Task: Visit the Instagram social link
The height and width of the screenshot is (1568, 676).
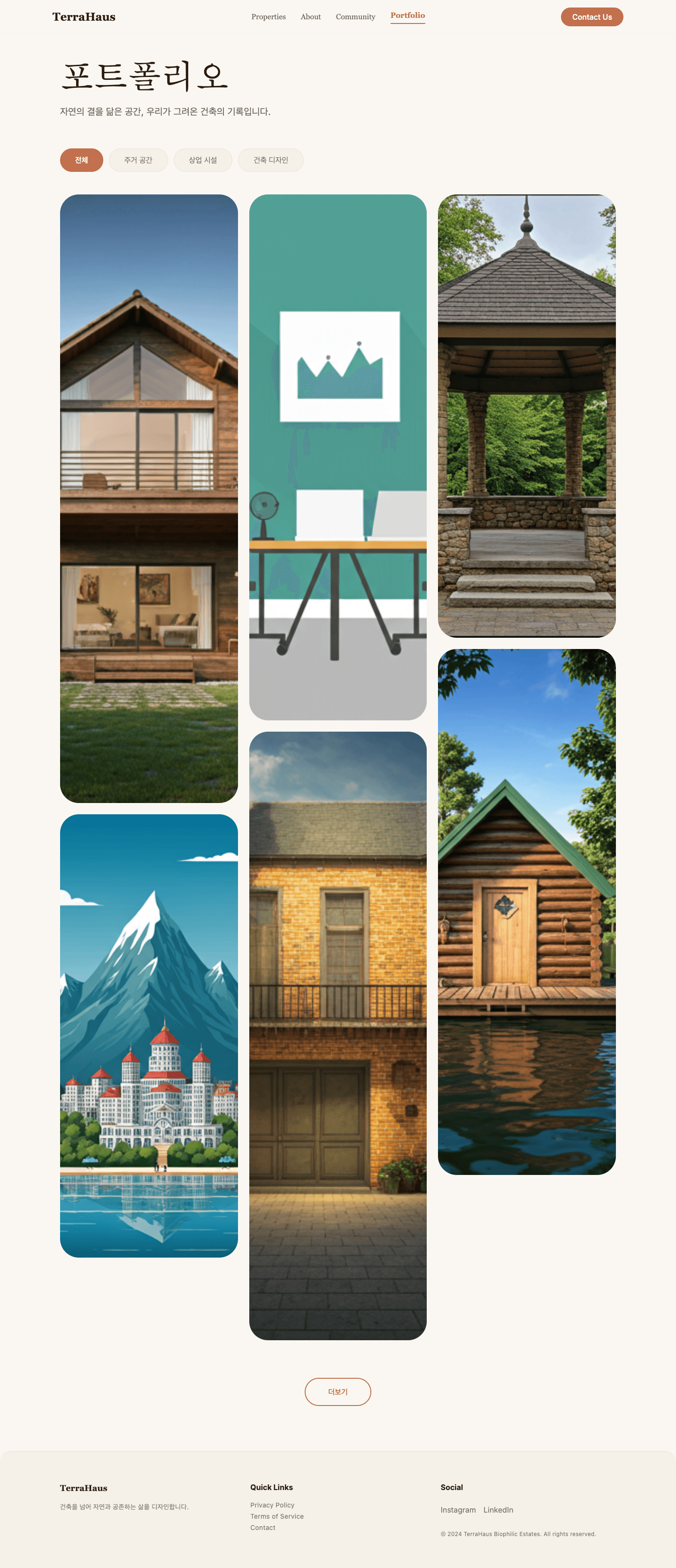Action: coord(458,1510)
